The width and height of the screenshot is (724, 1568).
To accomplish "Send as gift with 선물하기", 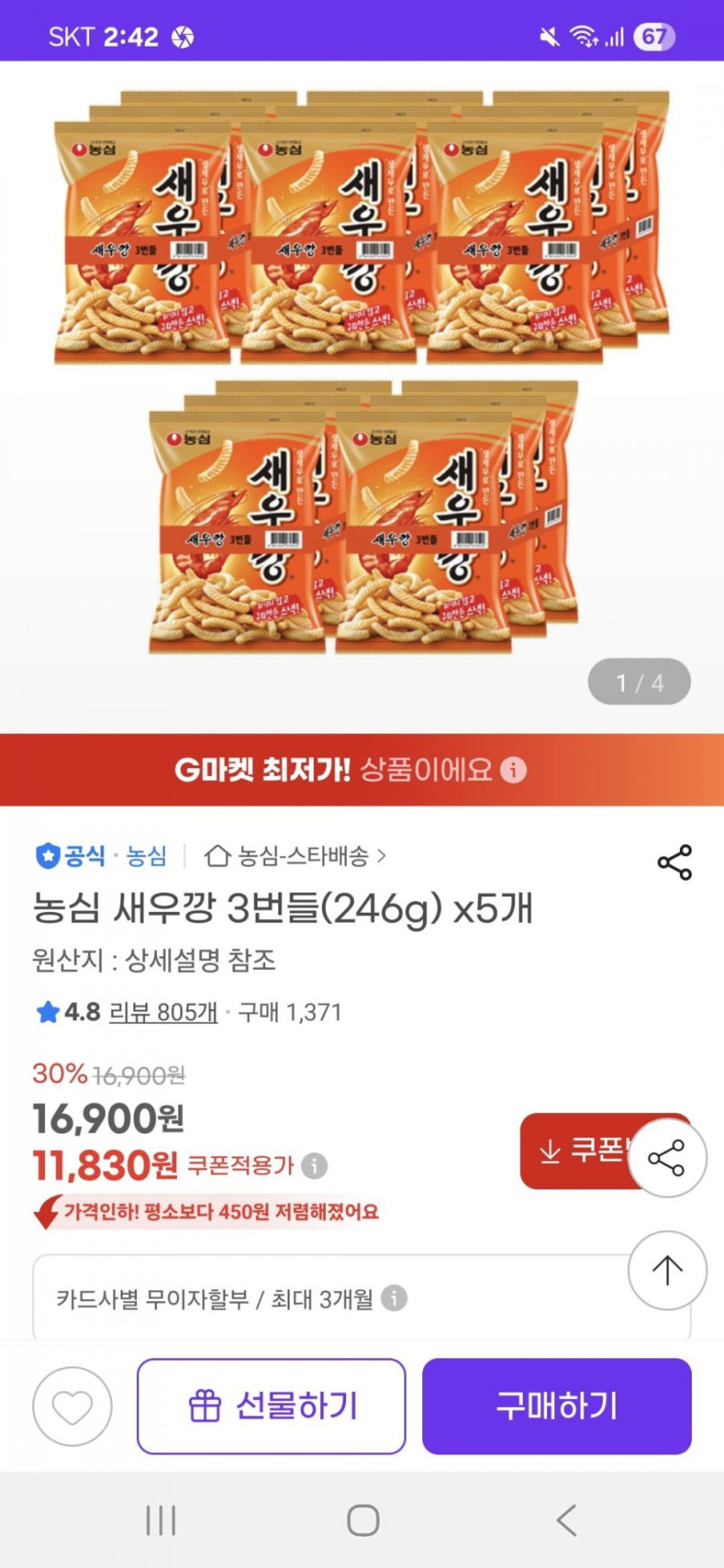I will (271, 1405).
